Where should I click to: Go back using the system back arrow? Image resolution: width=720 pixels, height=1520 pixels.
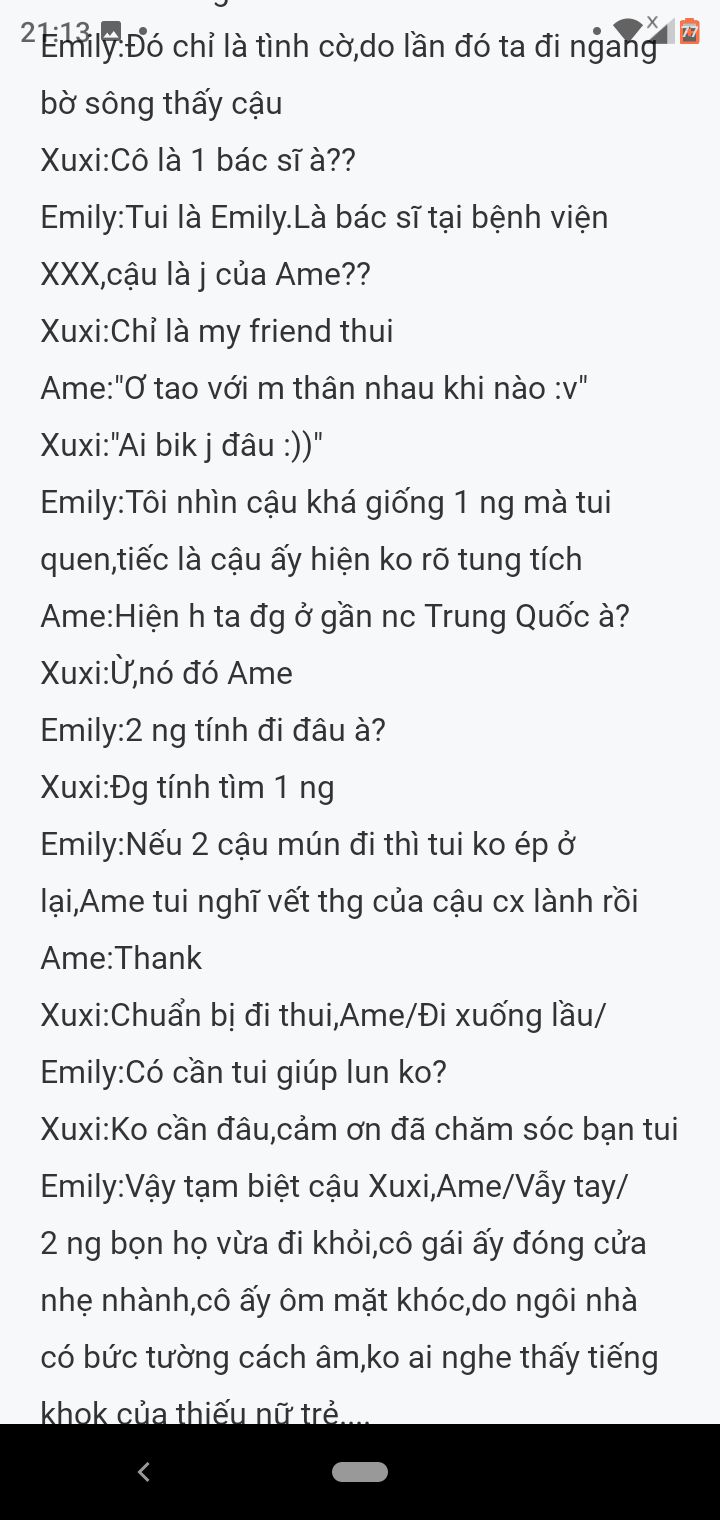(x=144, y=1471)
